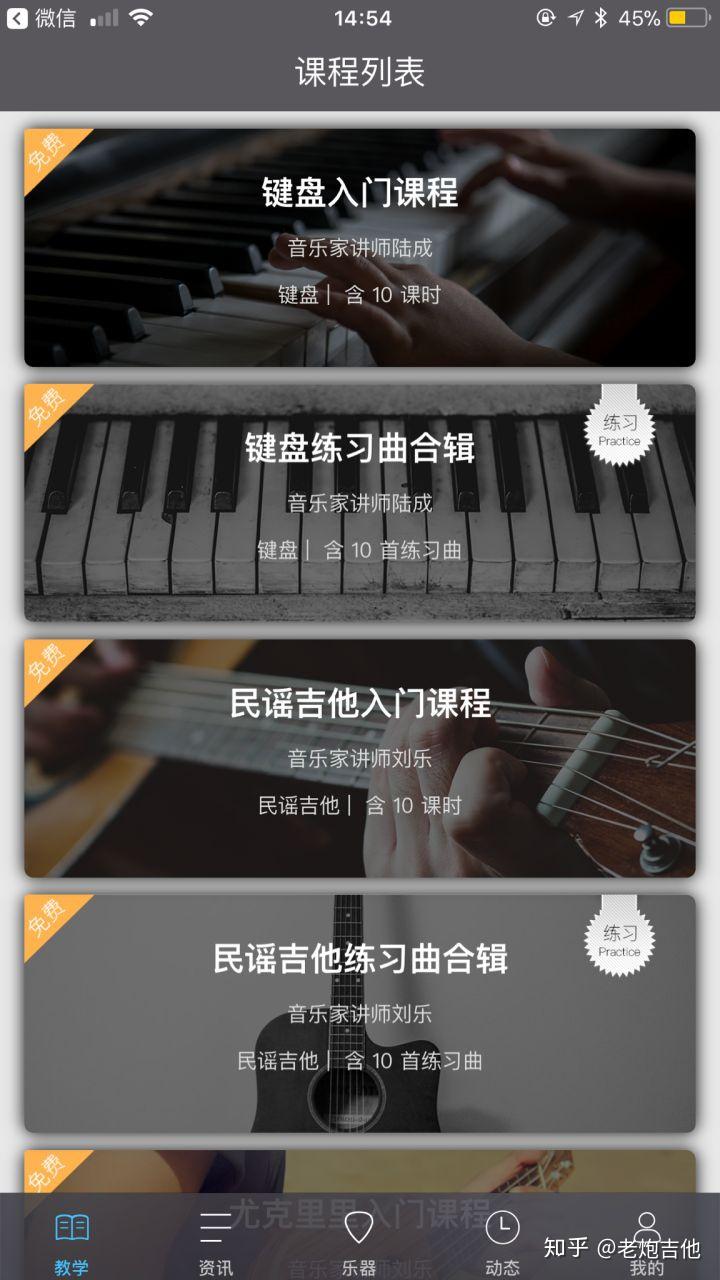720x1280 pixels.
Task: Select the 教学 tab
Action: tap(72, 1240)
